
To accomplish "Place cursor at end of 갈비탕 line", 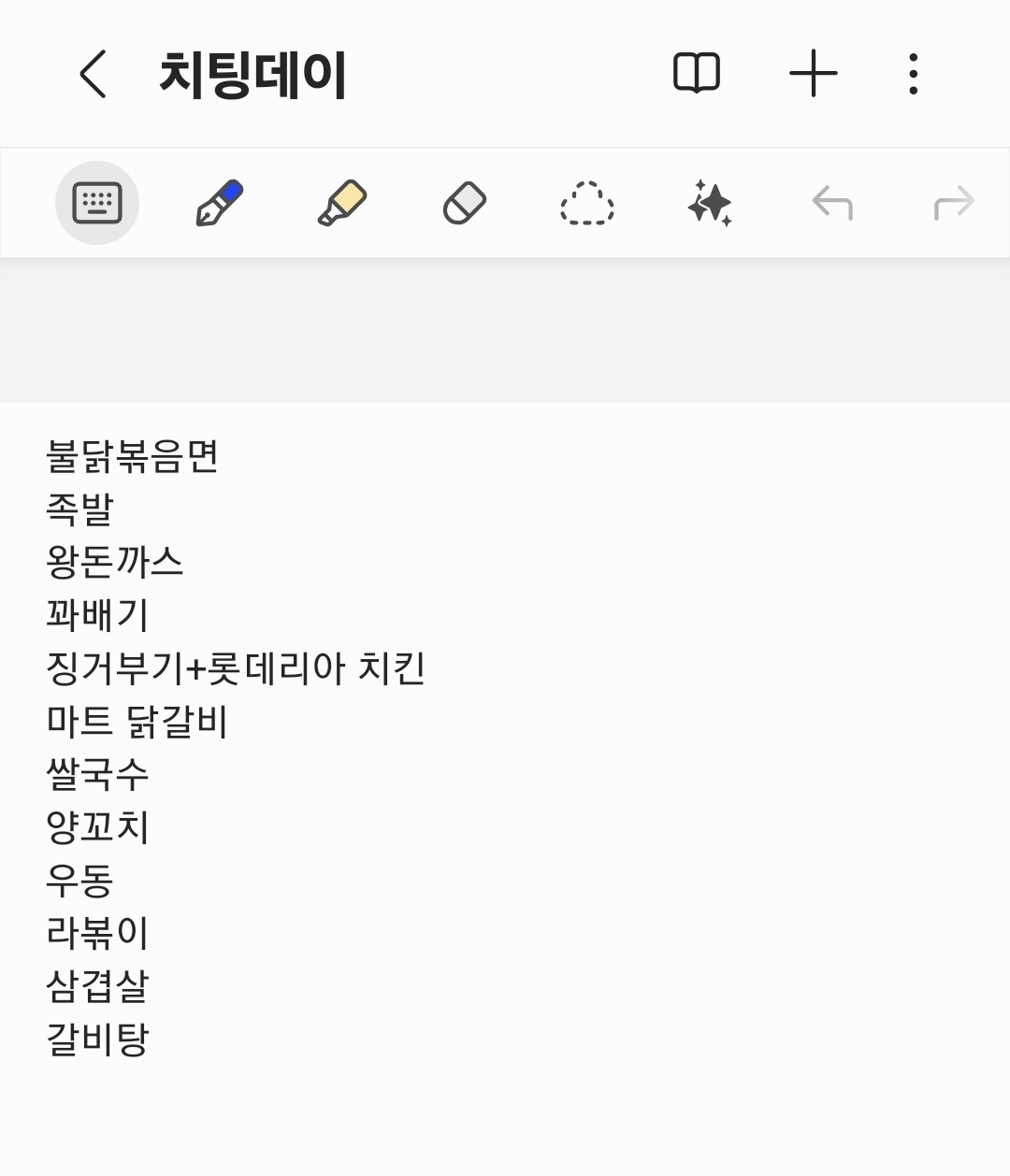I will [x=151, y=1040].
